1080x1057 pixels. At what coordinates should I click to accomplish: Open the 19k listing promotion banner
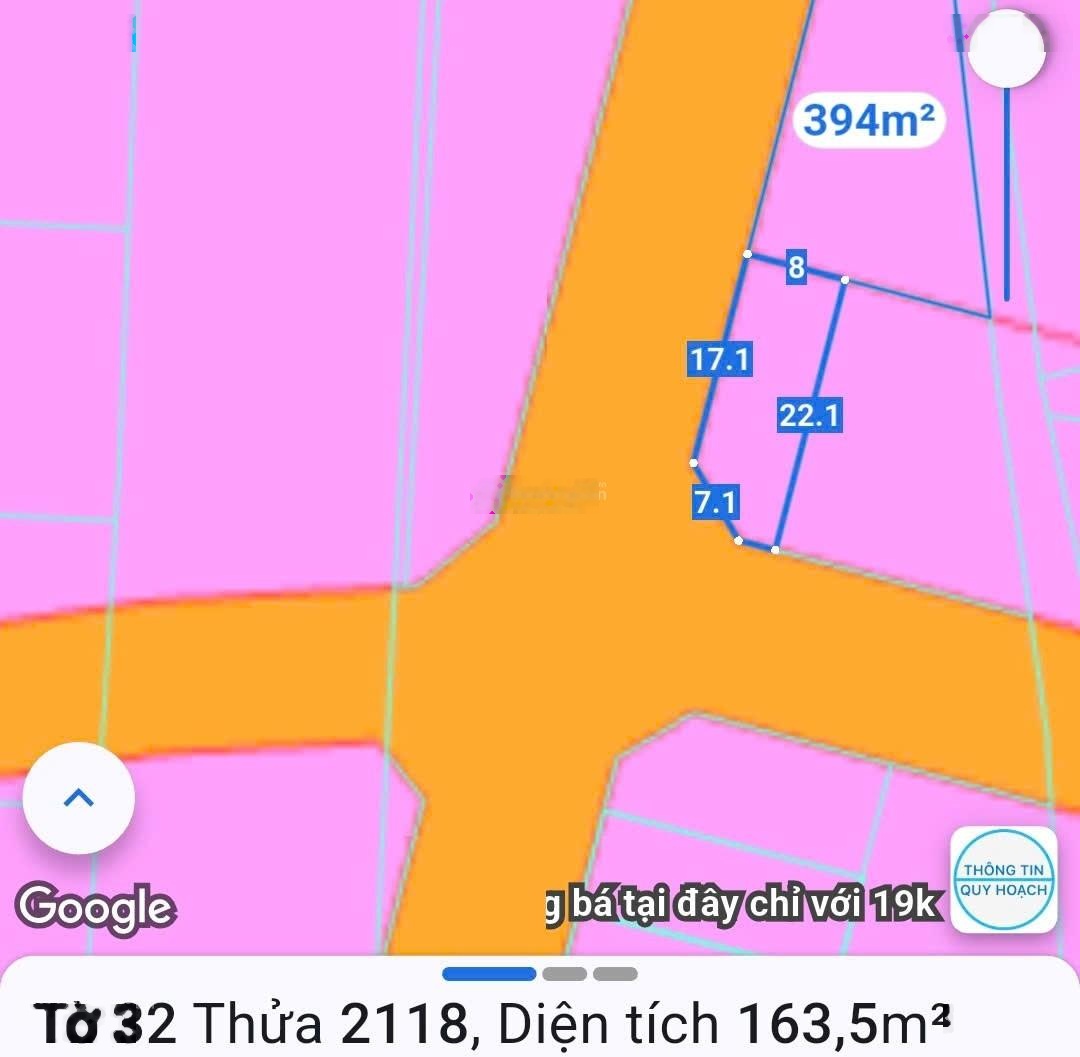[744, 905]
